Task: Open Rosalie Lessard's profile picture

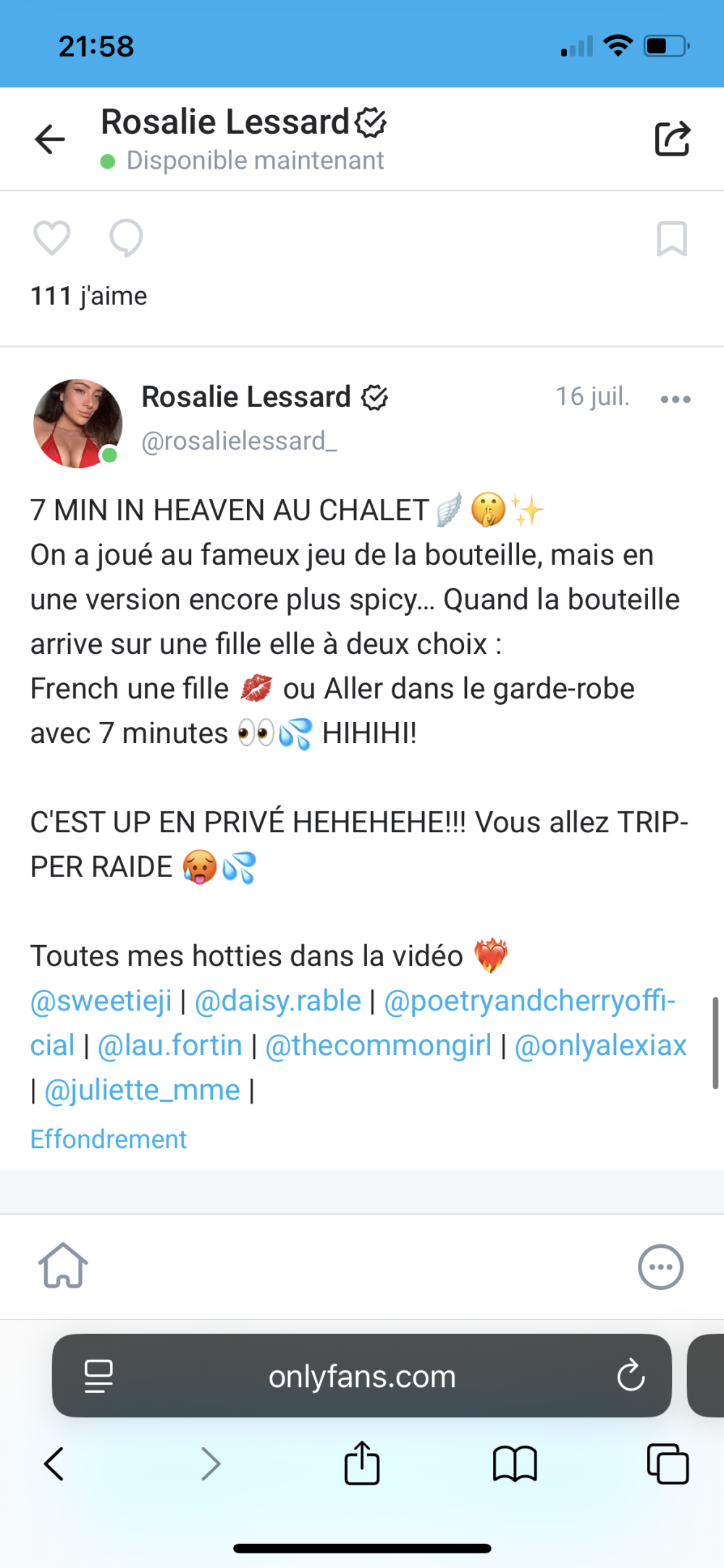Action: [77, 424]
